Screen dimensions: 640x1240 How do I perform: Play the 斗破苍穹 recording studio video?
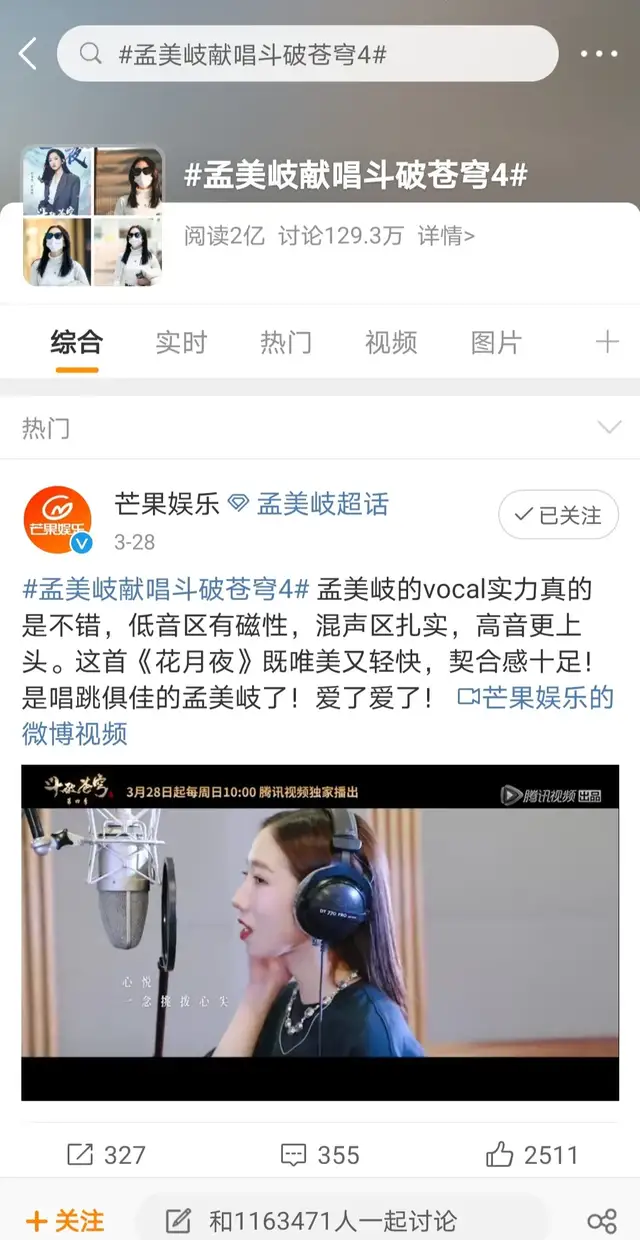320,932
